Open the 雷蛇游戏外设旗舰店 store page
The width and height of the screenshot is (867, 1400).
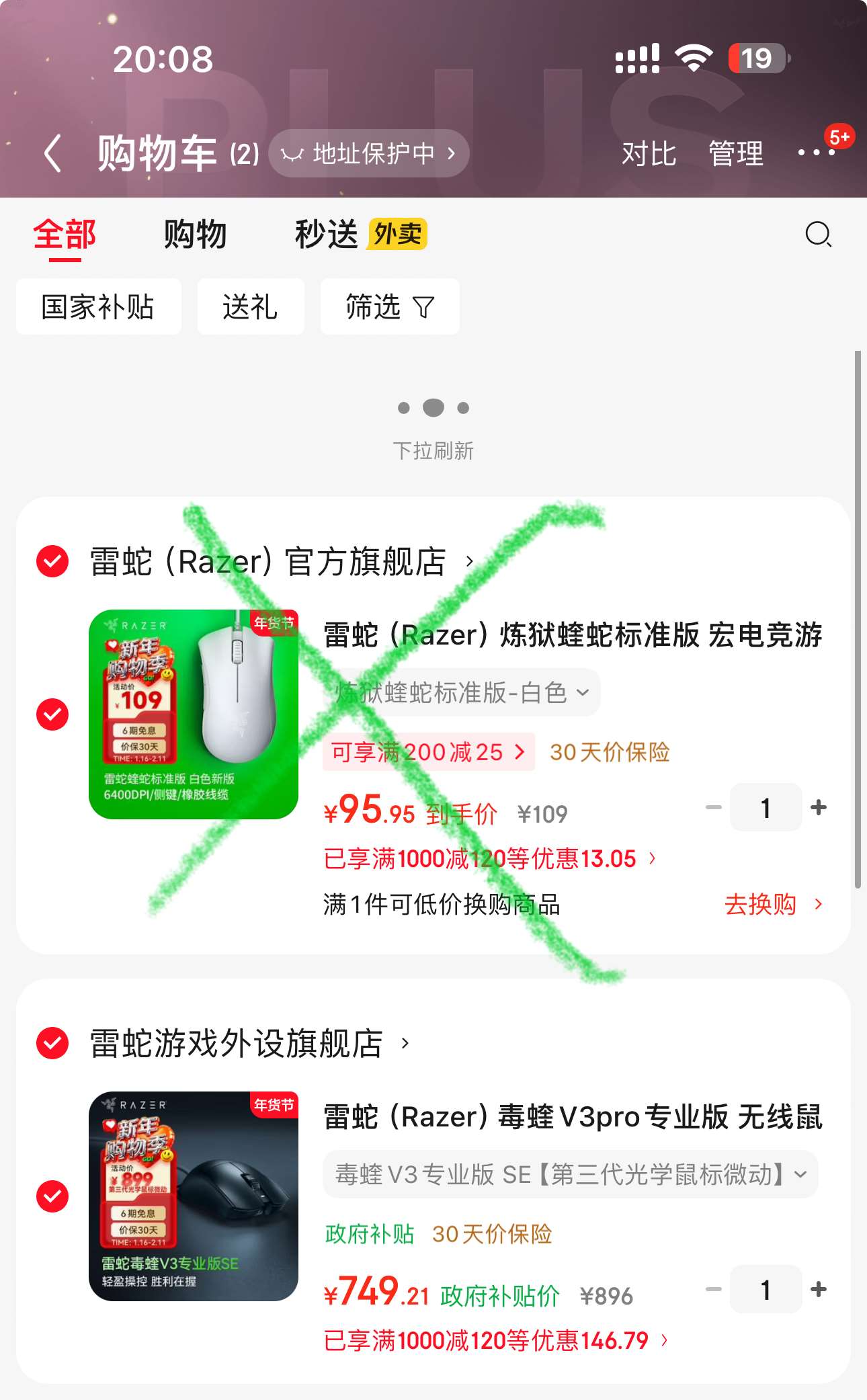point(249,1043)
